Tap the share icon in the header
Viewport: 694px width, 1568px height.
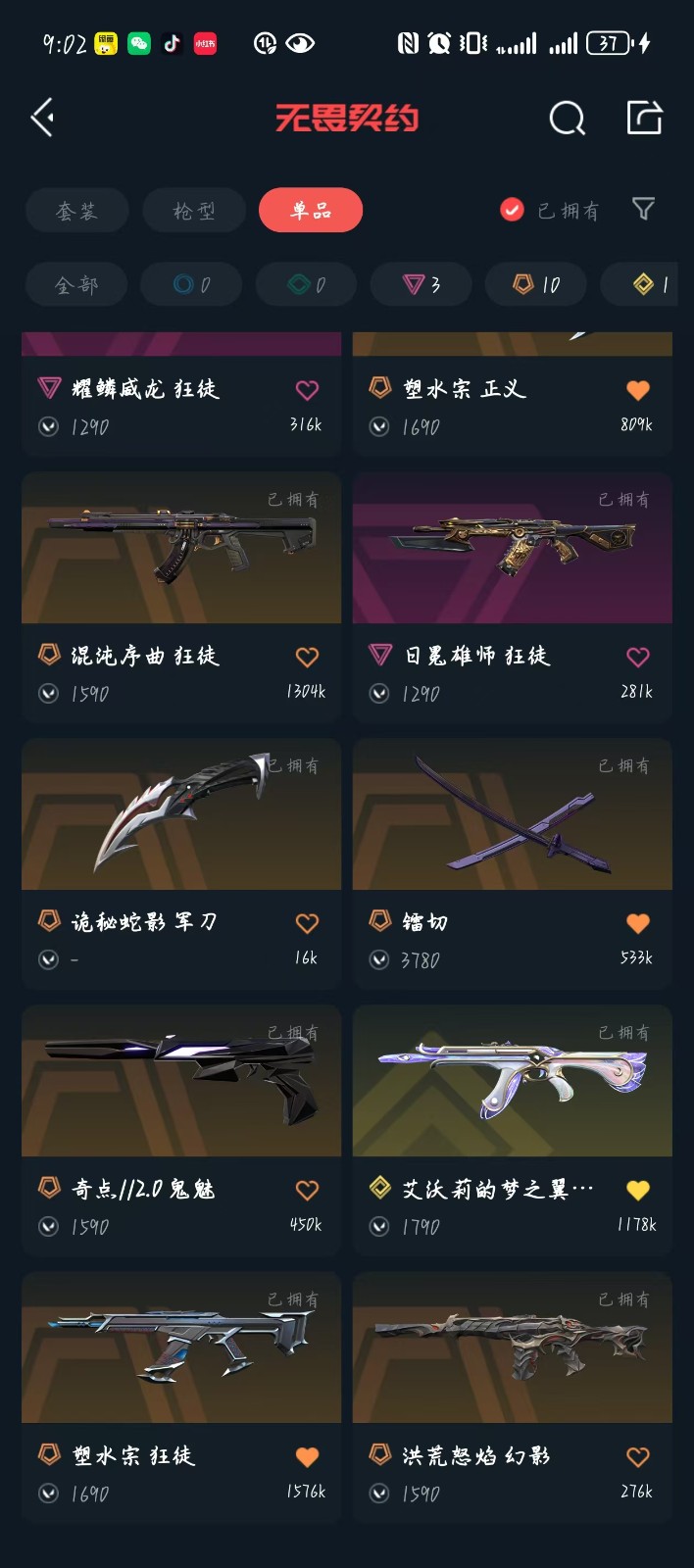point(644,118)
